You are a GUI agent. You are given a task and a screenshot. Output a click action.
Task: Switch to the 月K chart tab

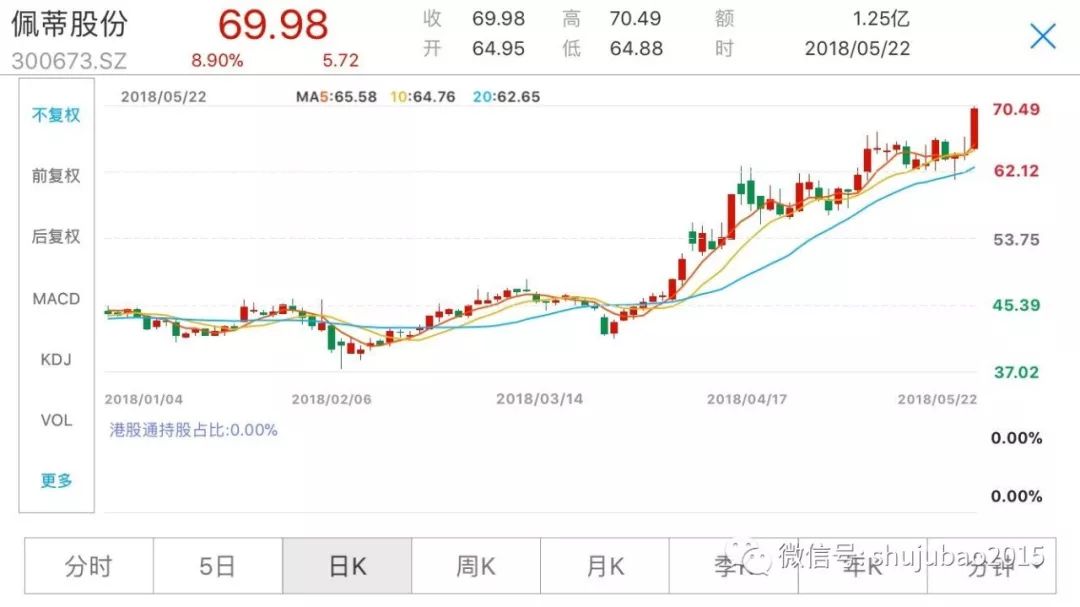[605, 567]
